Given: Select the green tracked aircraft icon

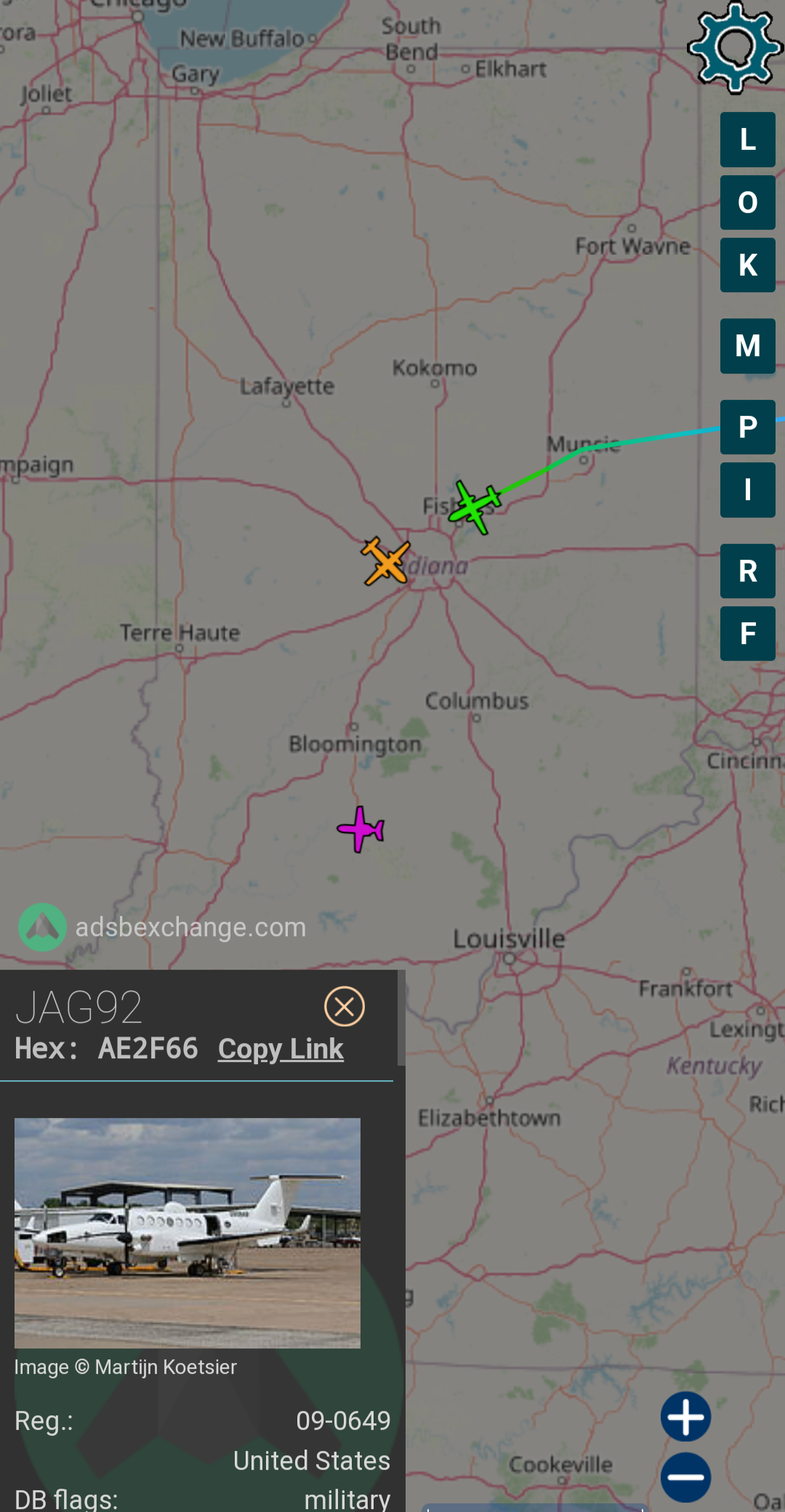Looking at the screenshot, I should (x=475, y=507).
